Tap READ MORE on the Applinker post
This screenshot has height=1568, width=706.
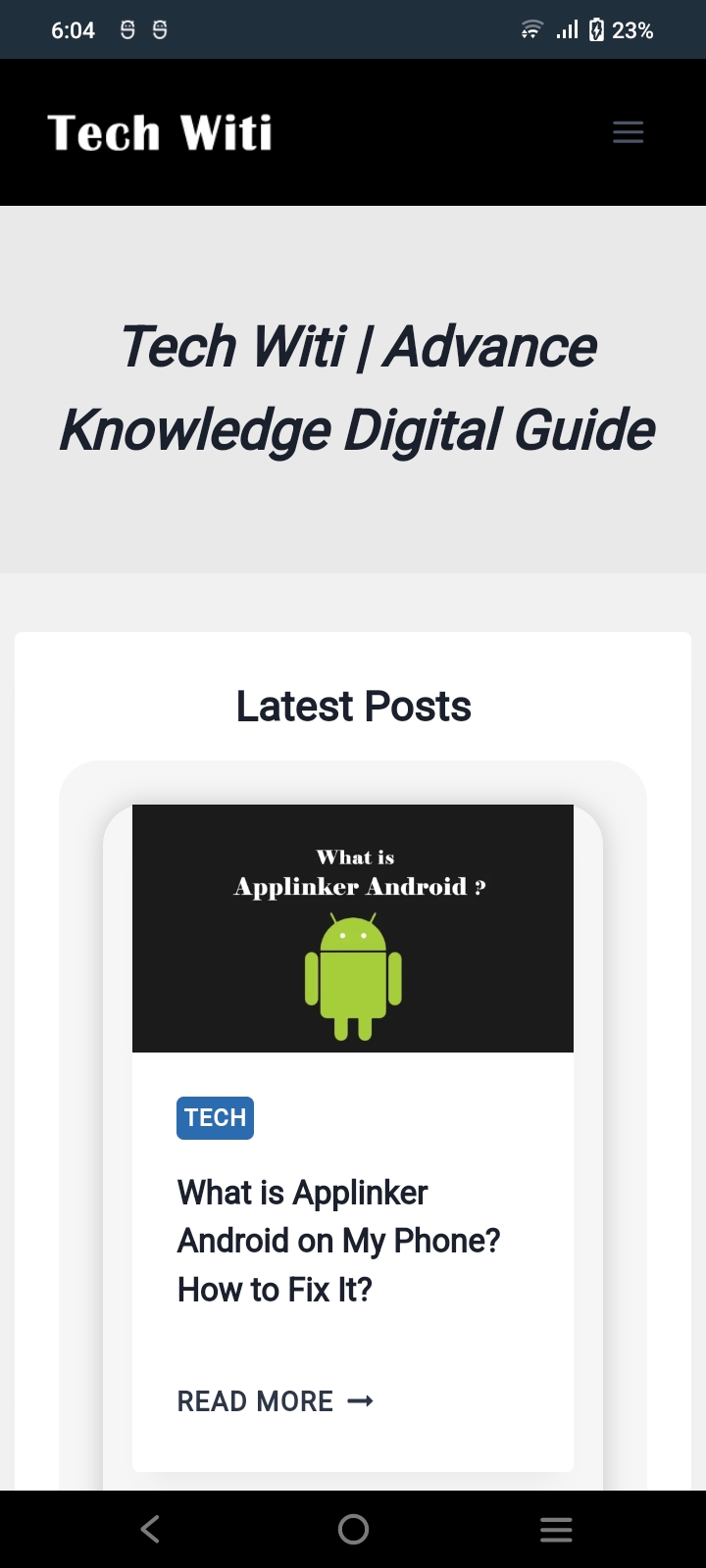(x=276, y=1401)
